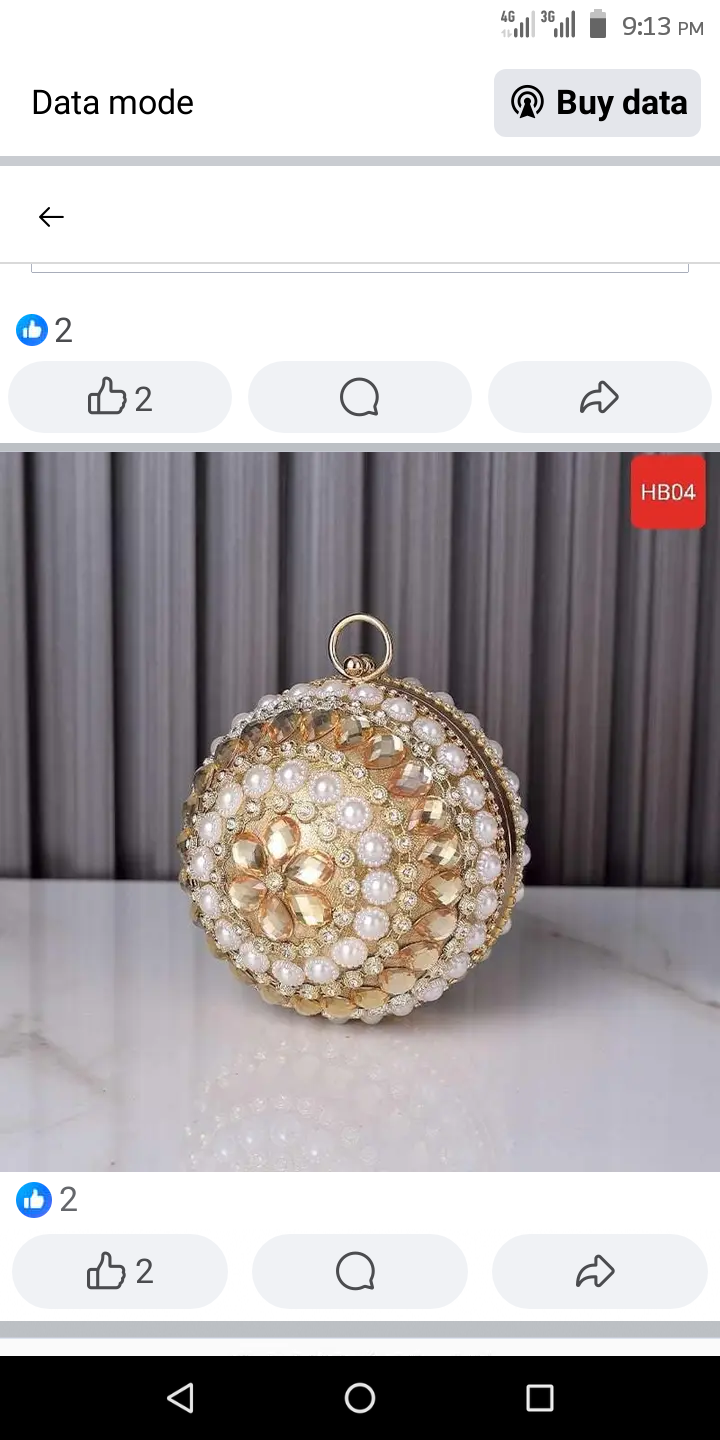
Task: View reactions on the post above the photo
Action: (45, 330)
